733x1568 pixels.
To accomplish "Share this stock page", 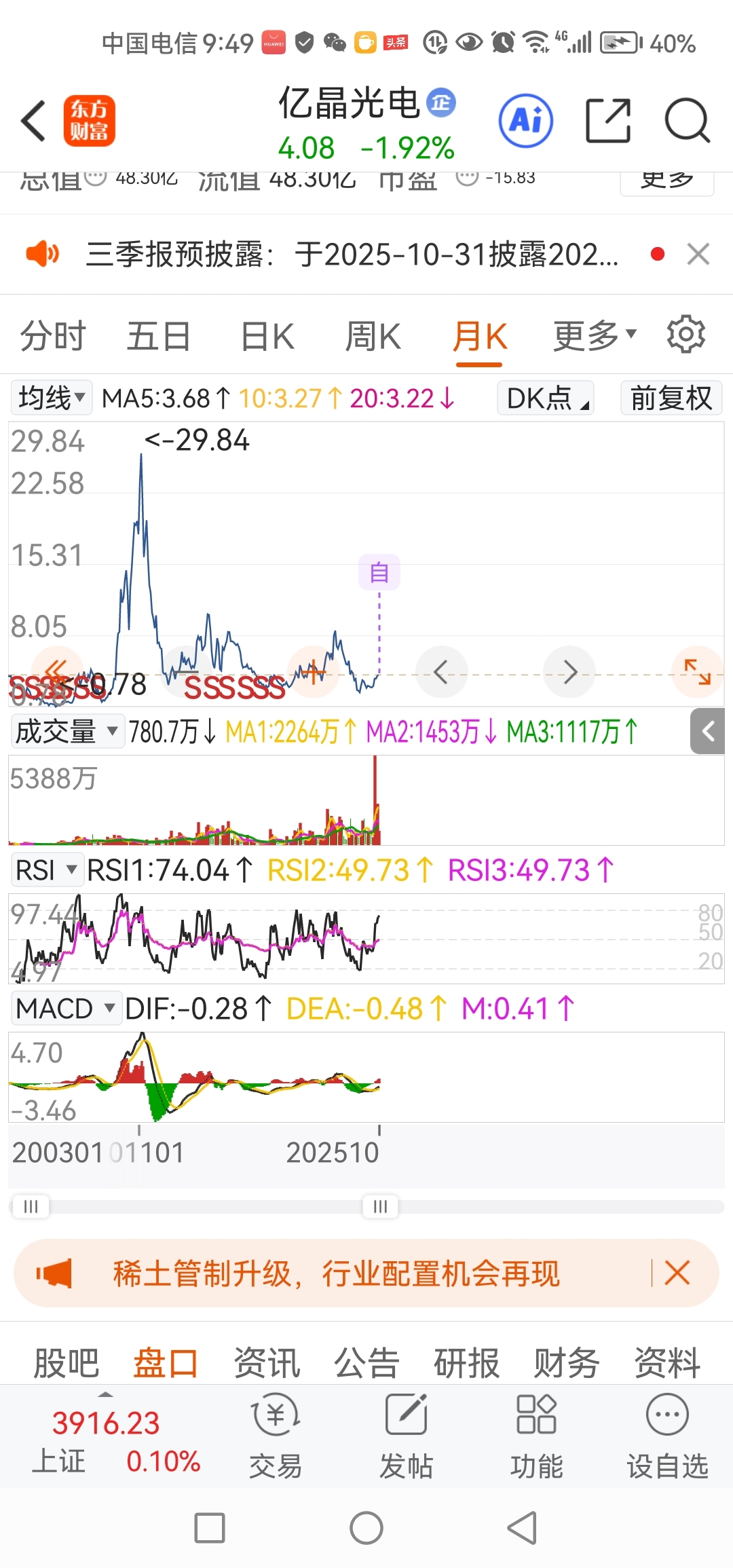I will tap(607, 121).
